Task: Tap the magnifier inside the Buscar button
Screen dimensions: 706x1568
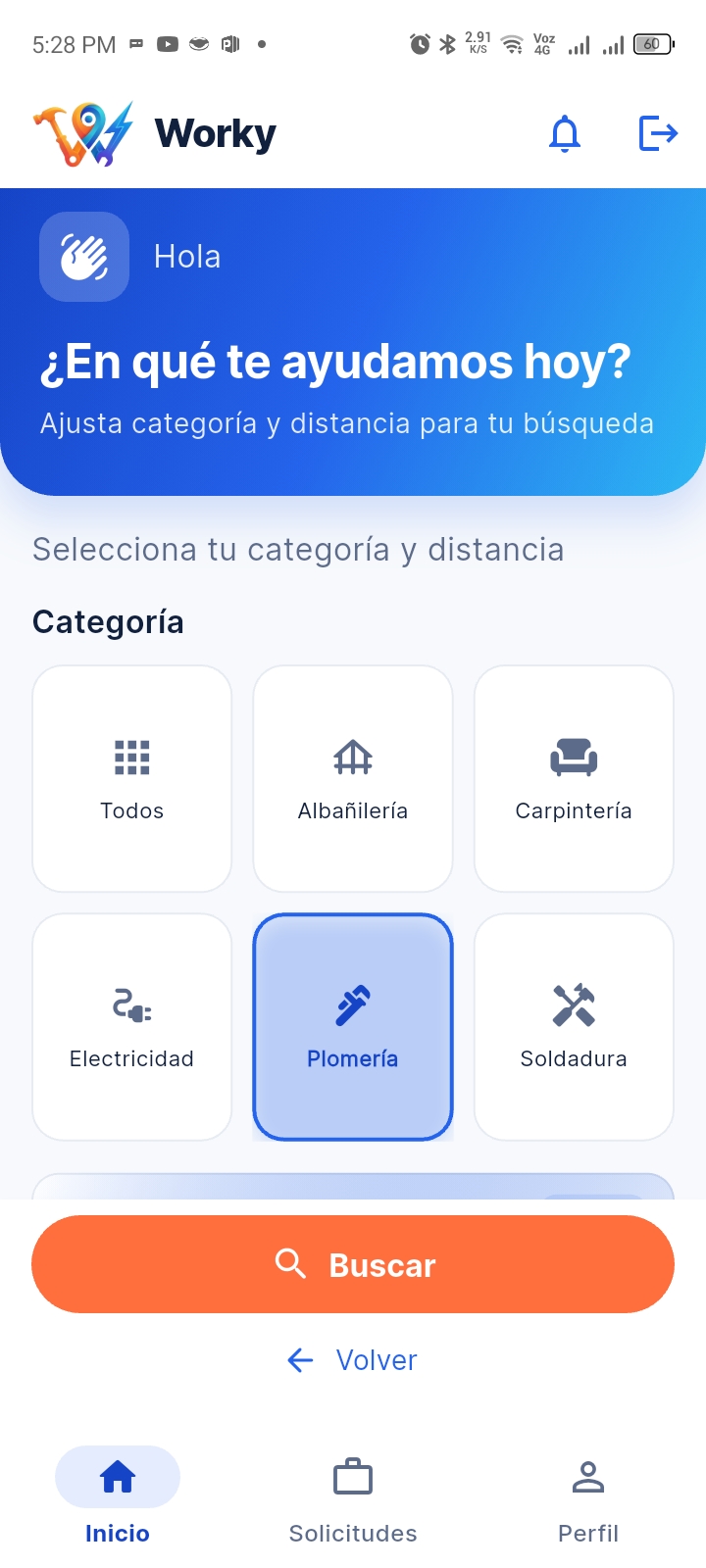Action: tap(291, 1264)
